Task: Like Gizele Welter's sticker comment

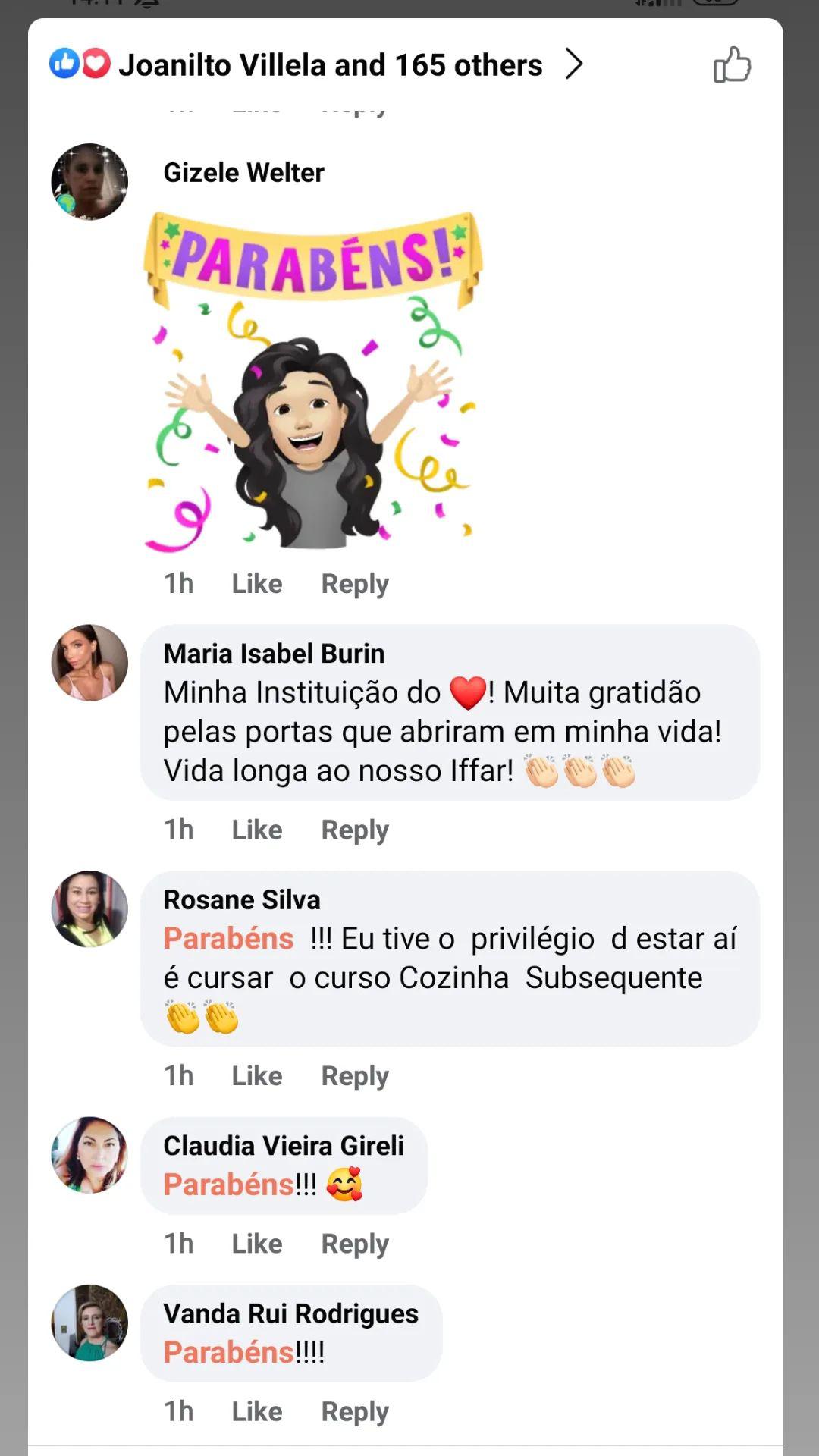Action: [x=256, y=584]
